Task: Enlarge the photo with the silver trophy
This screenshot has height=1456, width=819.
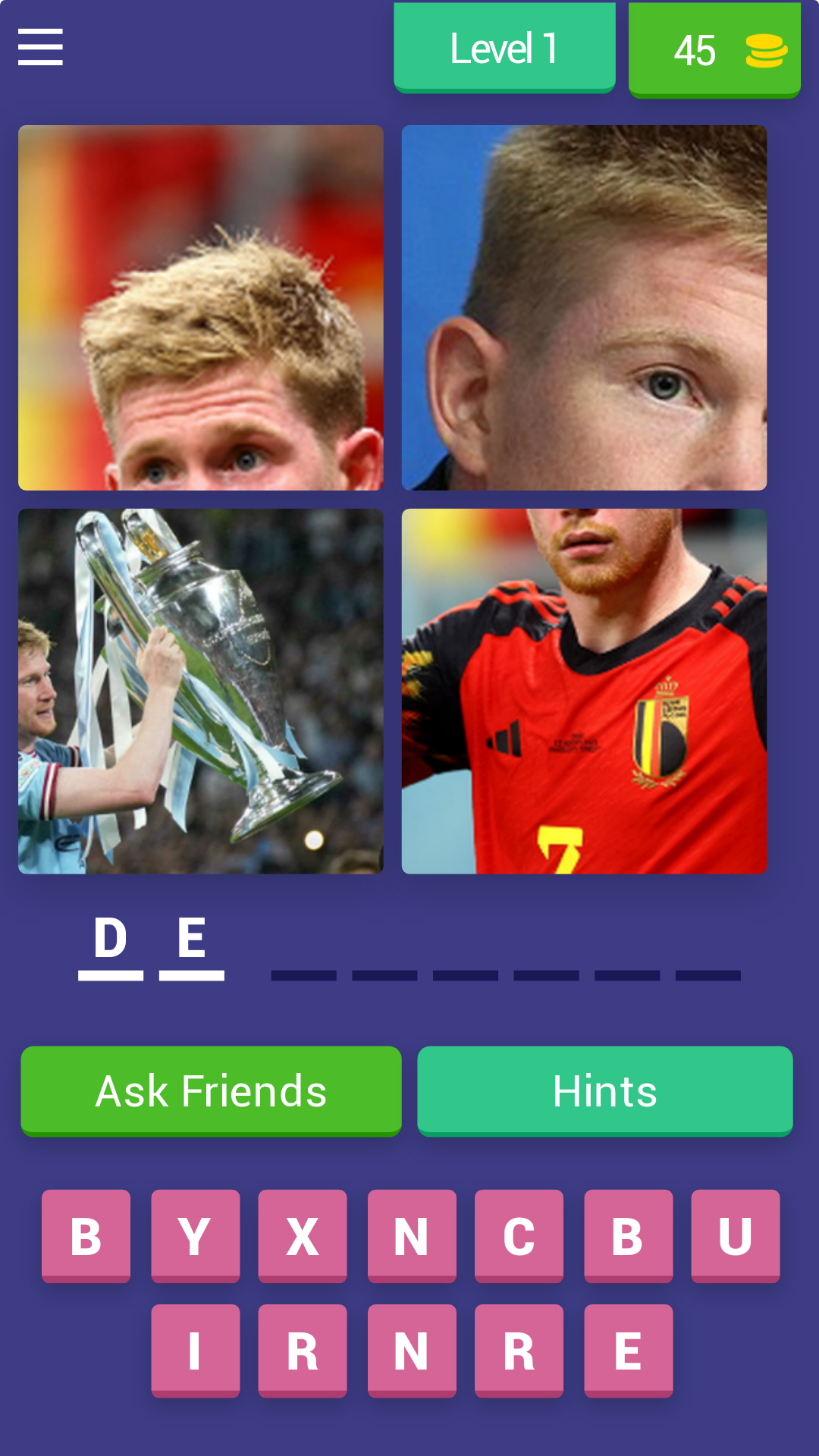Action: click(x=201, y=691)
